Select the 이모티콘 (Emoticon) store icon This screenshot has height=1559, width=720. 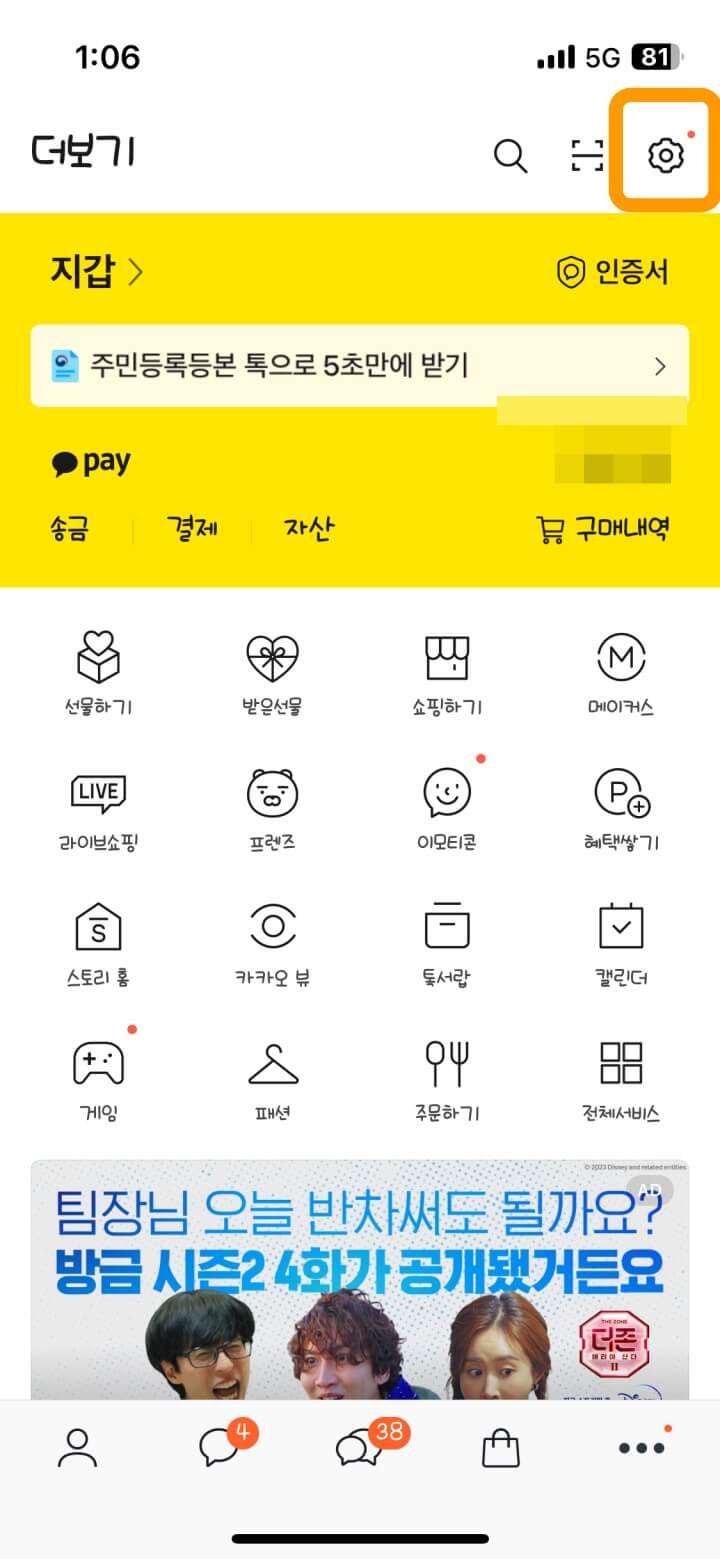click(447, 805)
